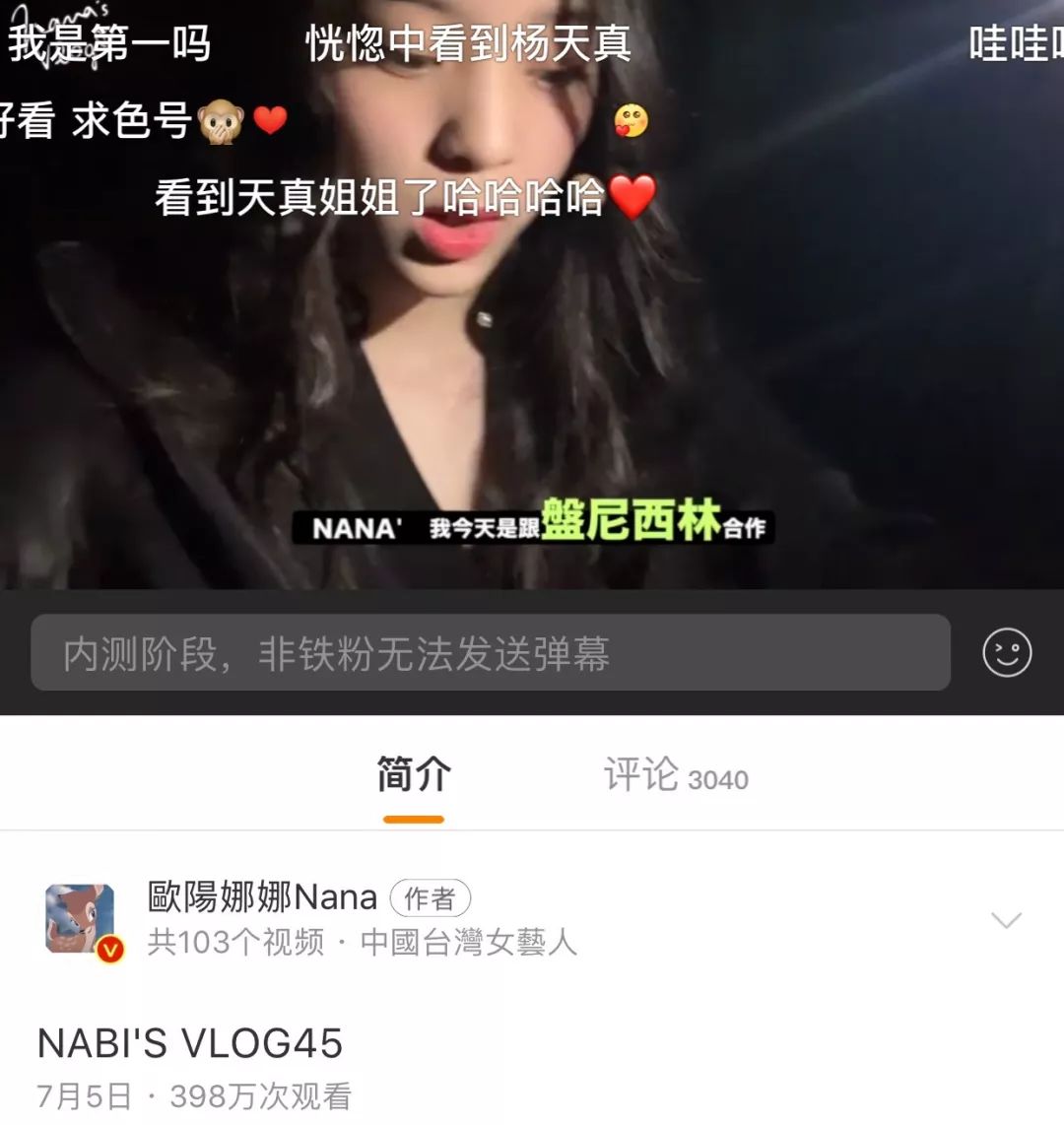Open 歐陽娜娜Nana author name
The image size is (1064, 1125).
262,897
